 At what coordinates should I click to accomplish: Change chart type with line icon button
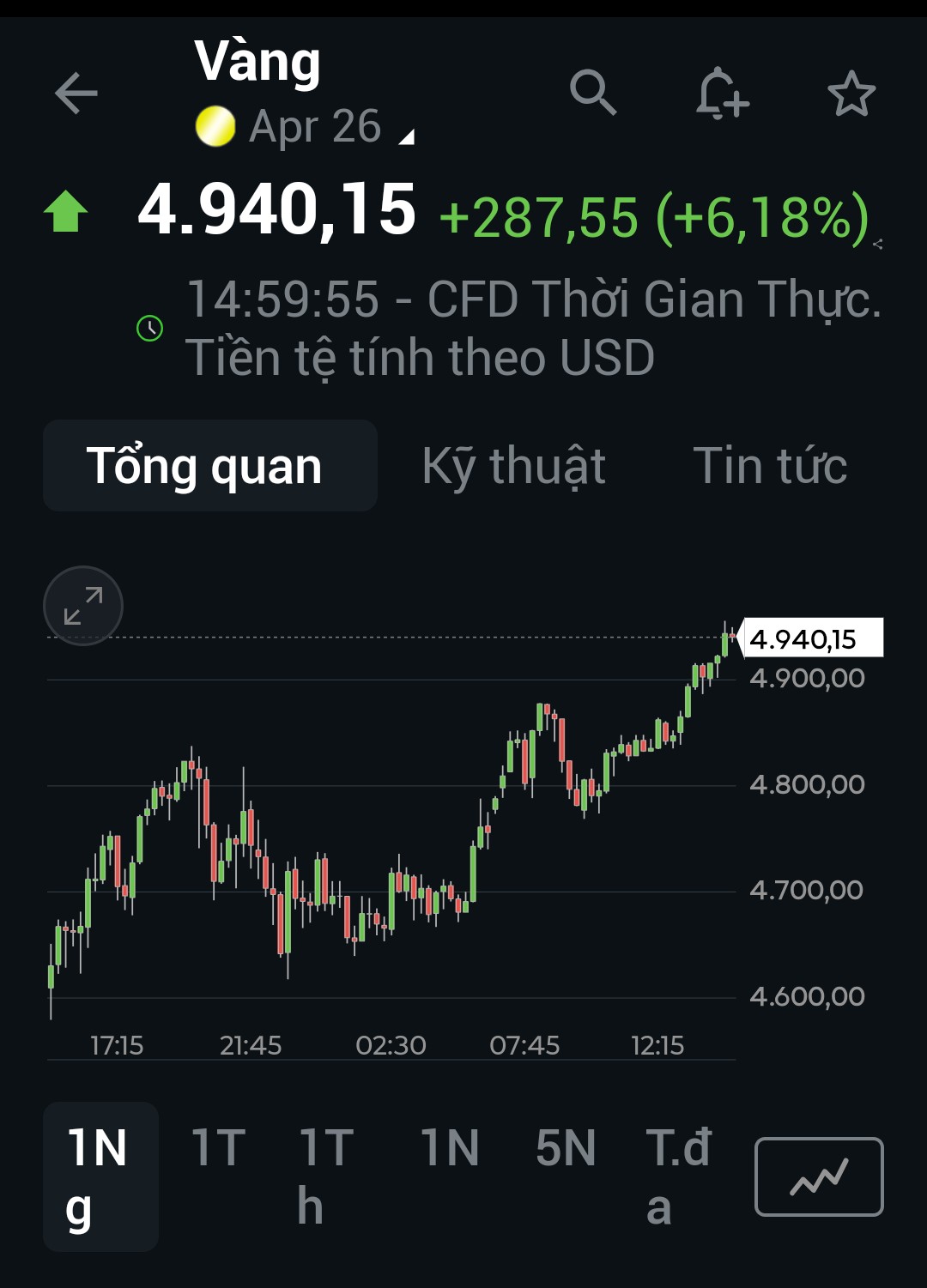tap(818, 1176)
